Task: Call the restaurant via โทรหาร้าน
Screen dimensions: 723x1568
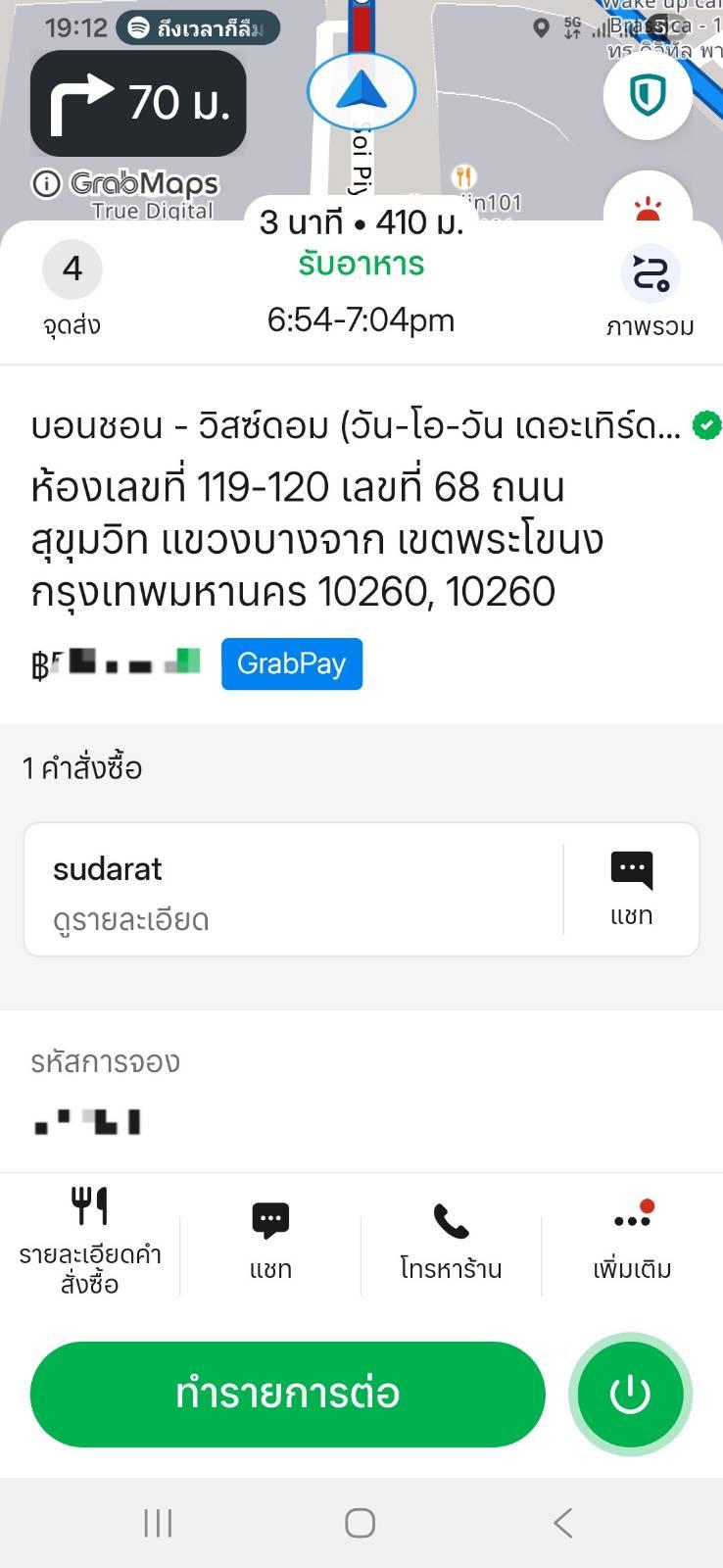Action: point(451,1241)
